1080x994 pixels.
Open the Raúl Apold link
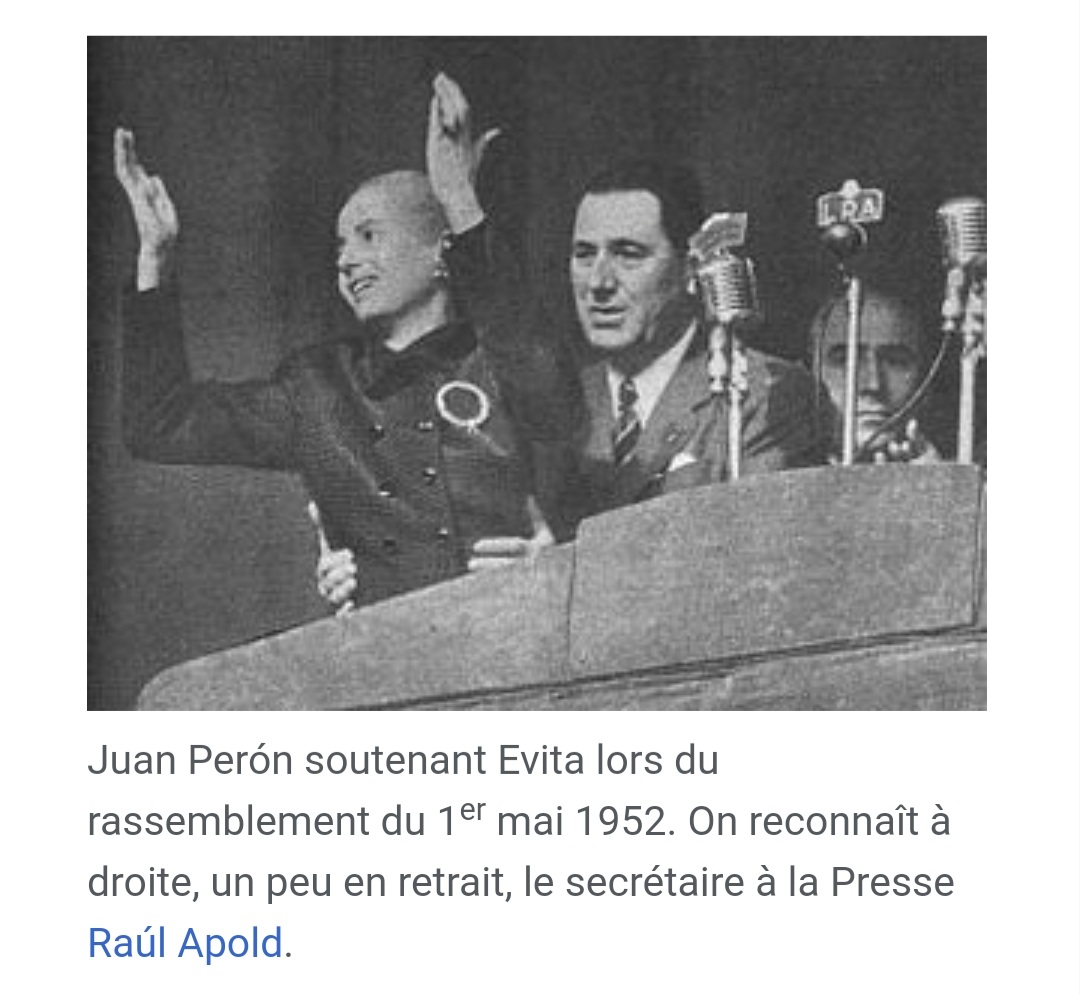(186, 943)
